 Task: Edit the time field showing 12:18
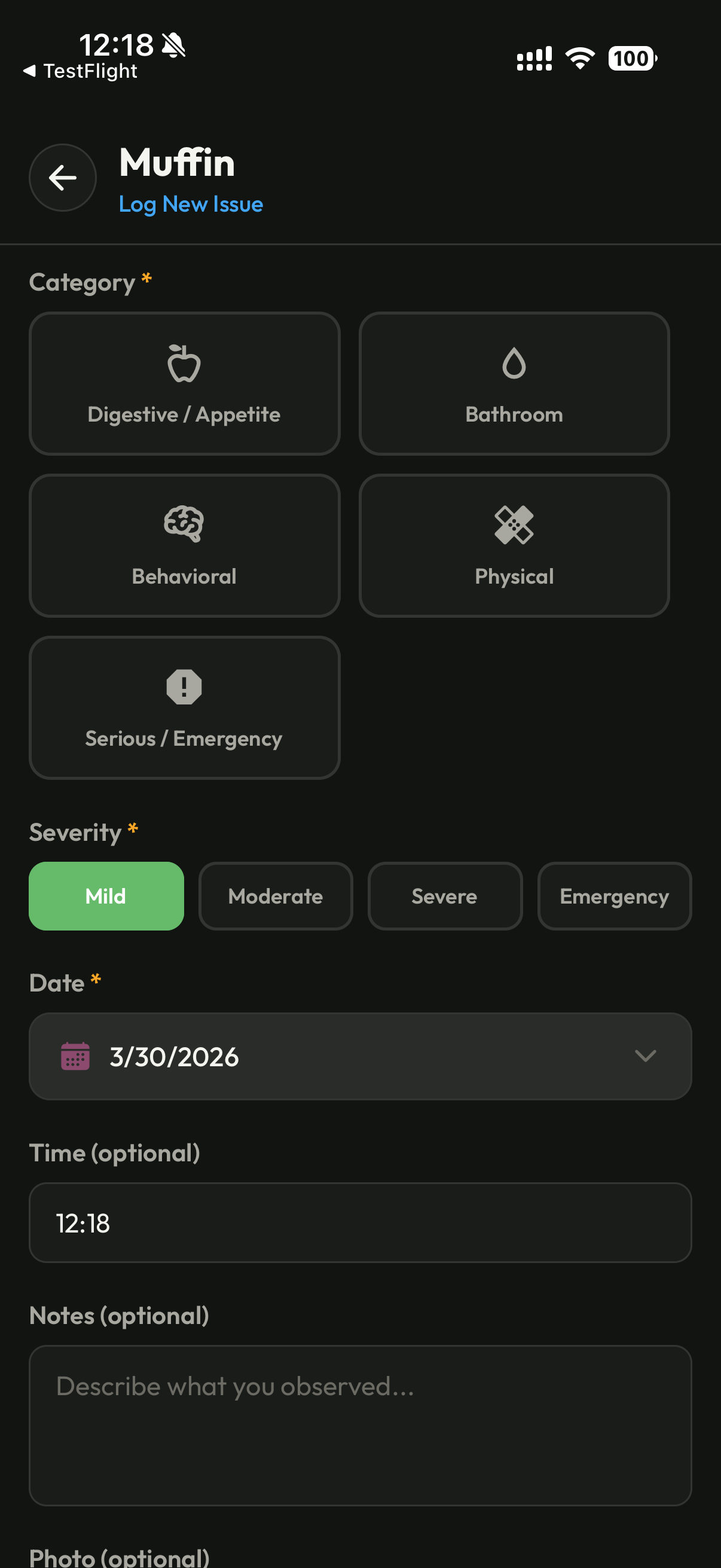point(360,1222)
